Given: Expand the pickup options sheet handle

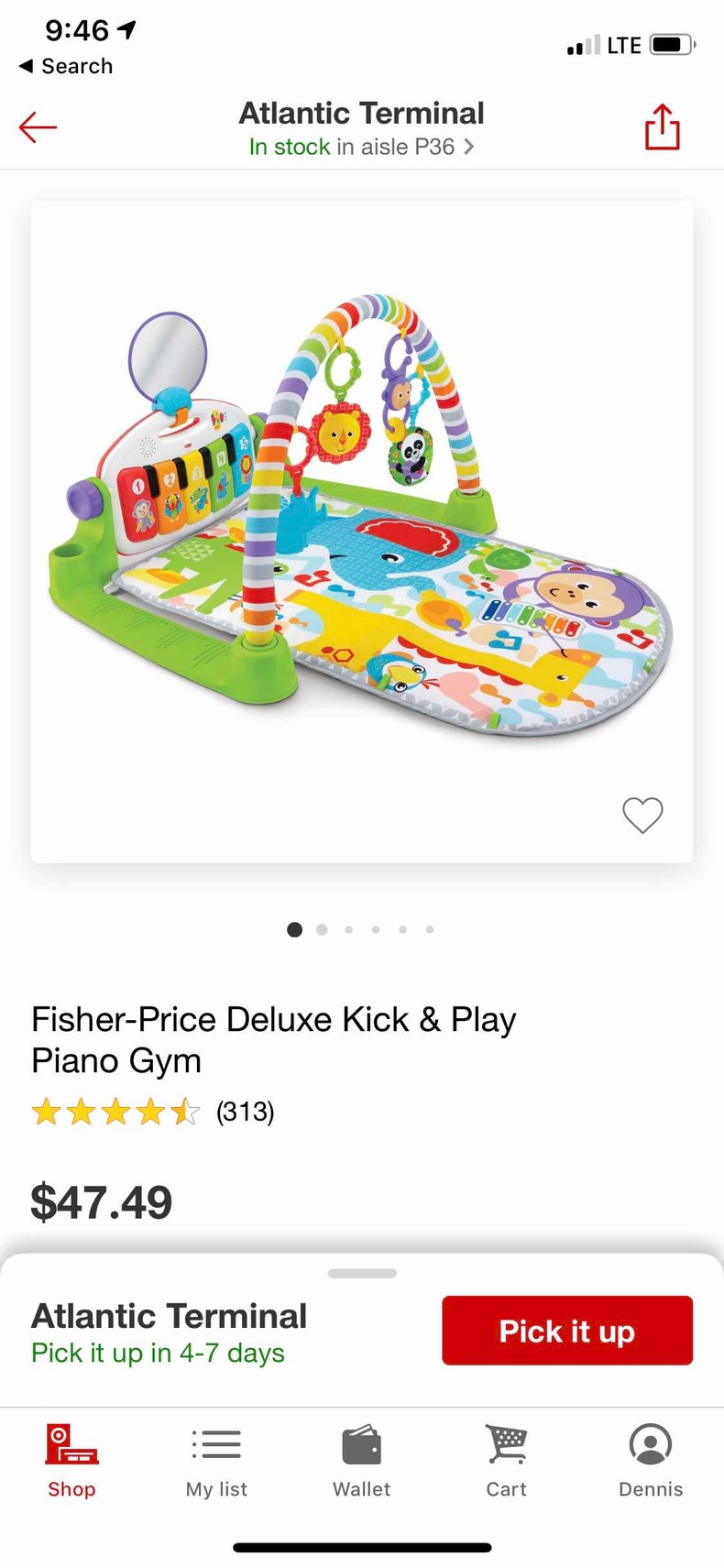Looking at the screenshot, I should coord(362,1273).
